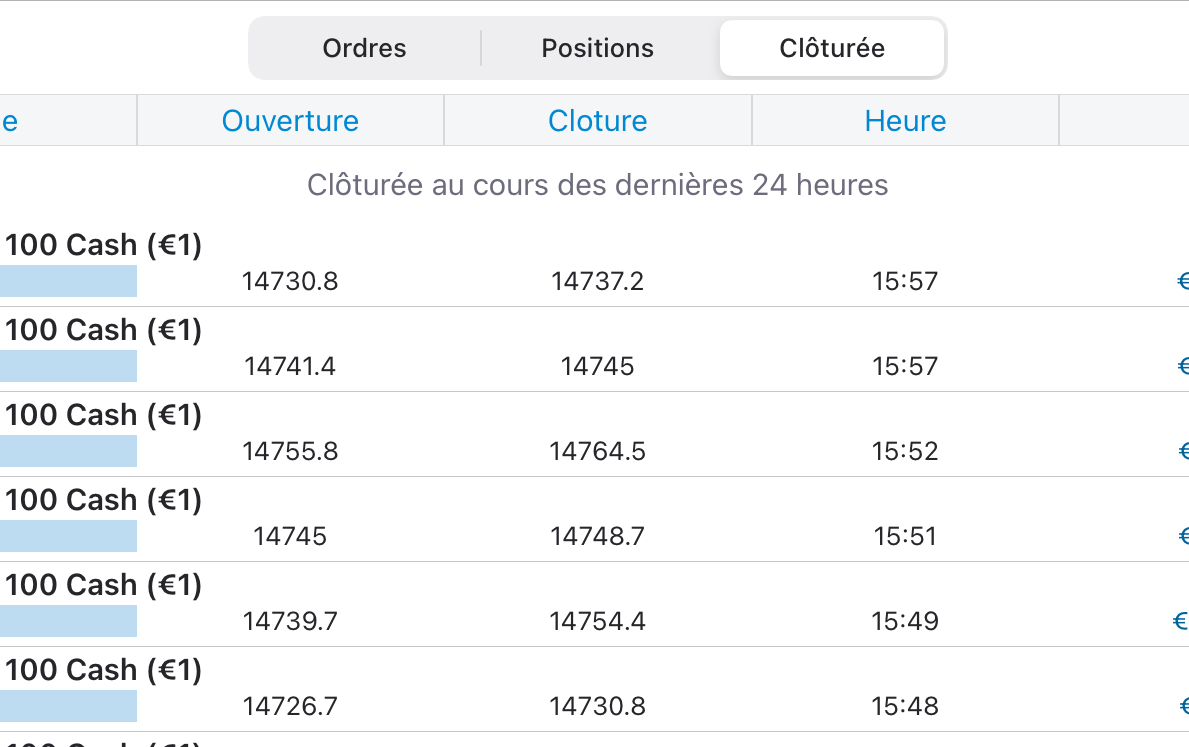Sort by the Ouverture column header
Screen dimensions: 1189x747
tap(290, 121)
